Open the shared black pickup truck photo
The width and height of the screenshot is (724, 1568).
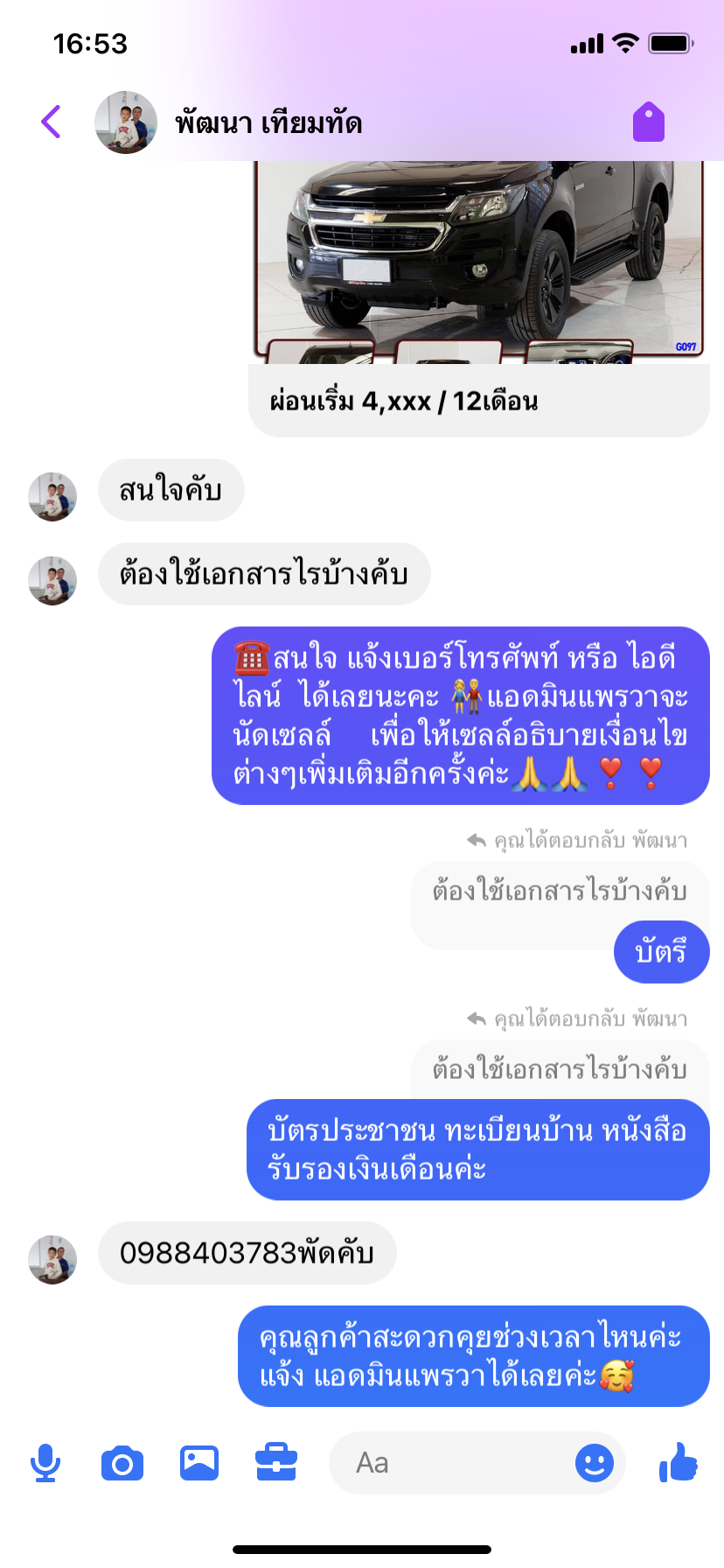479,258
